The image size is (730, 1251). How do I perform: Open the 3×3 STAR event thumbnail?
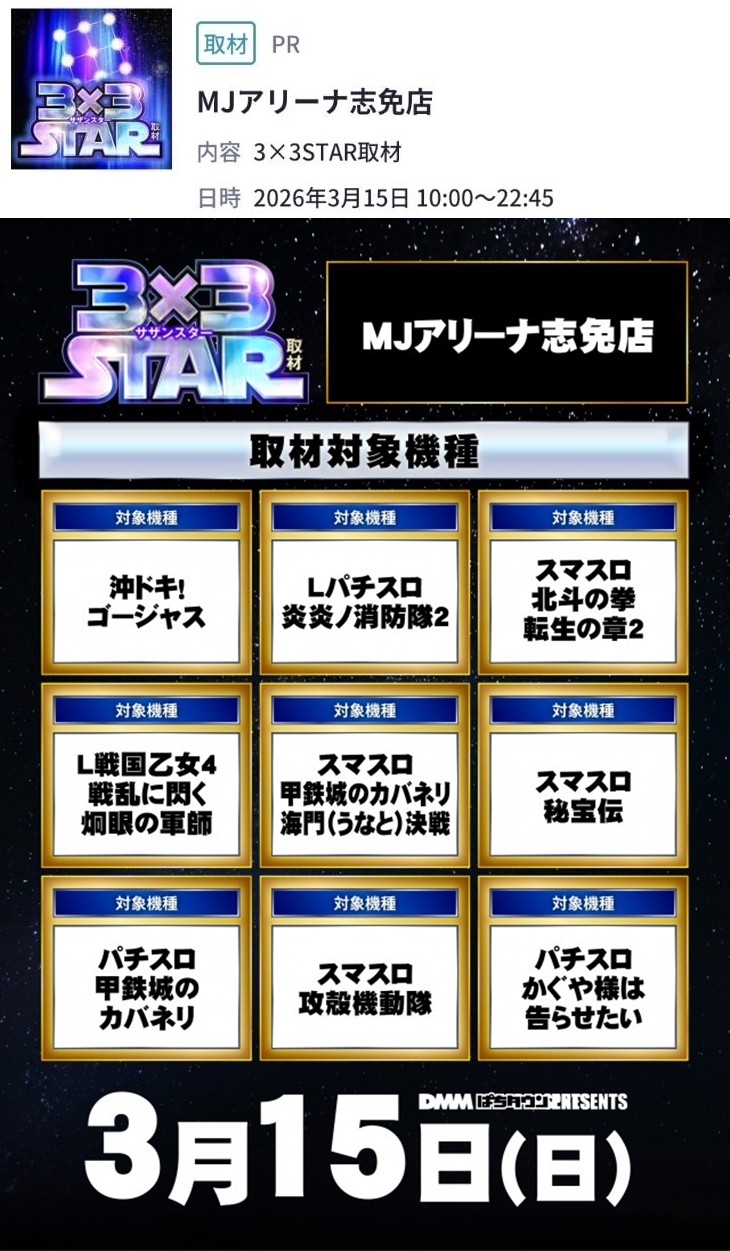91,89
